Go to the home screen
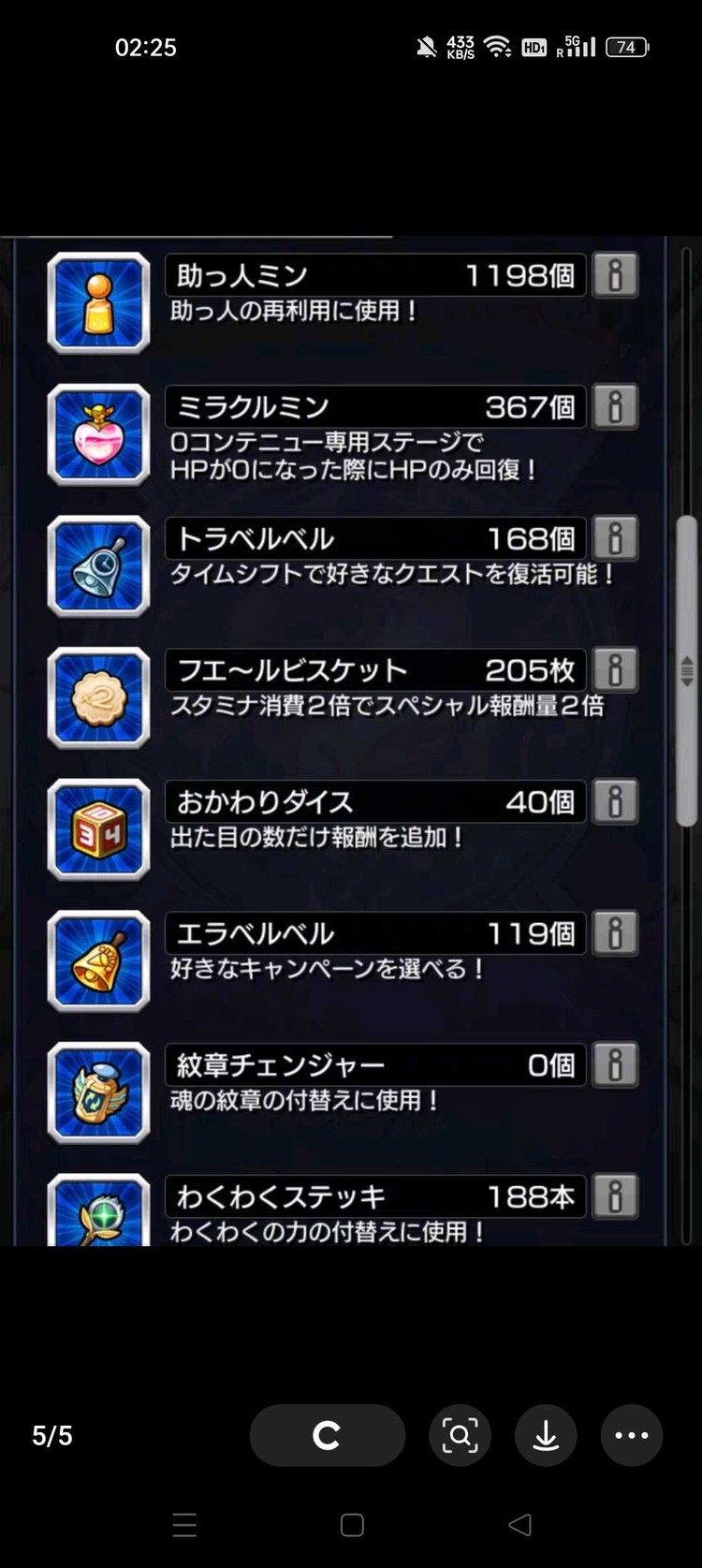The image size is (702, 1568). coord(352,1525)
